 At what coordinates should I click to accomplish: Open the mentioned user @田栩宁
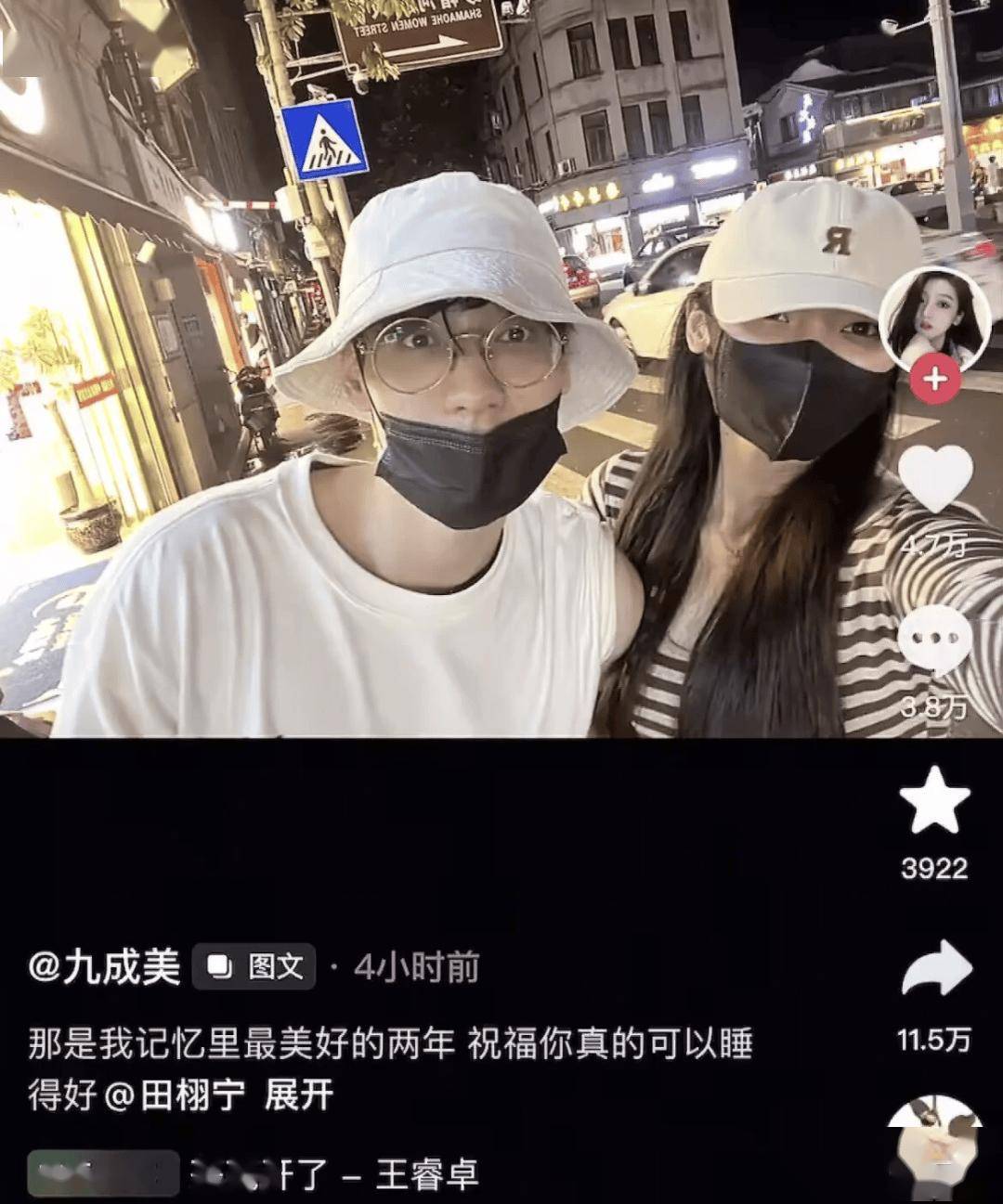[x=174, y=1095]
